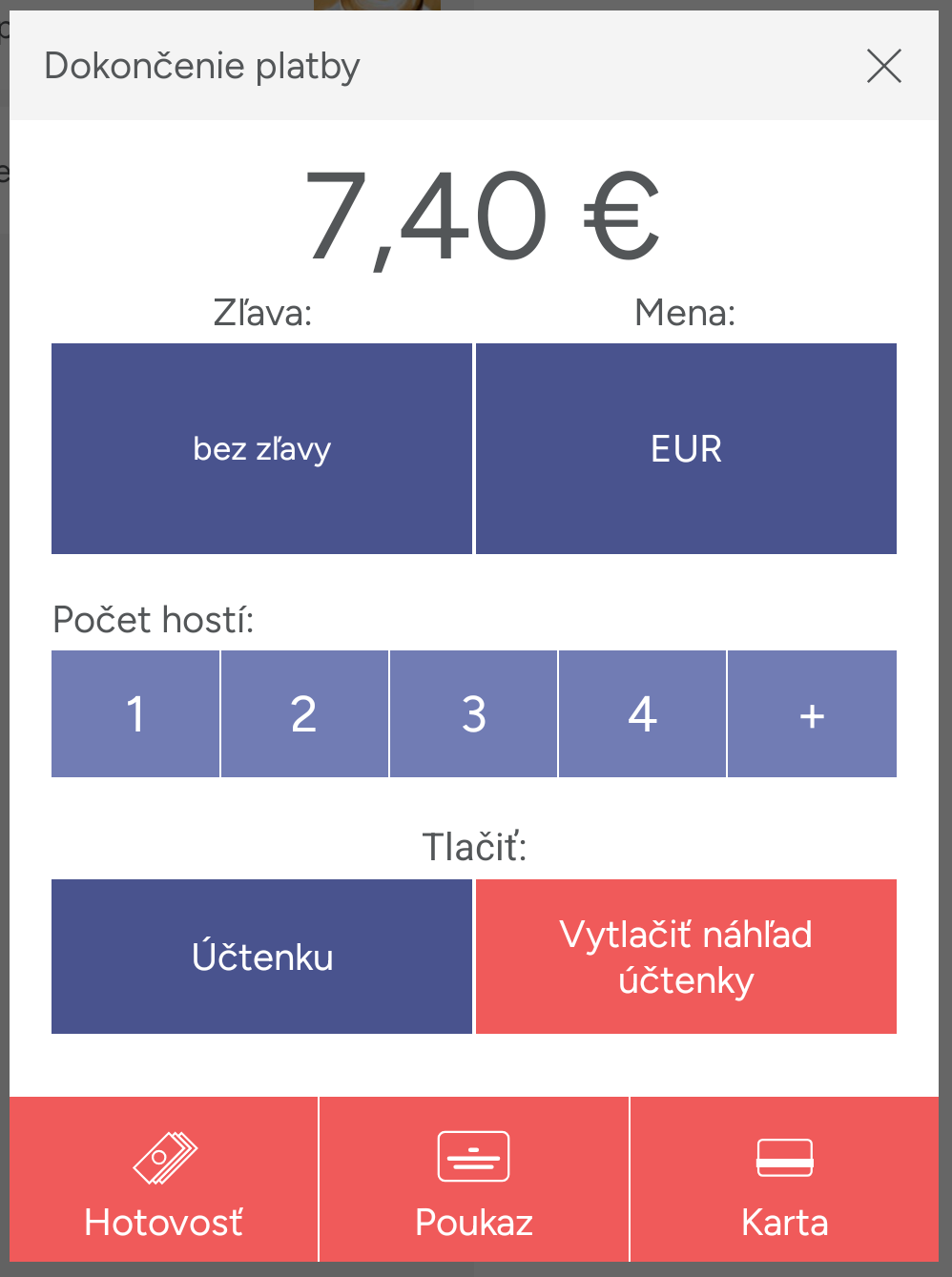Pay with Poukaz voucher

474,1180
